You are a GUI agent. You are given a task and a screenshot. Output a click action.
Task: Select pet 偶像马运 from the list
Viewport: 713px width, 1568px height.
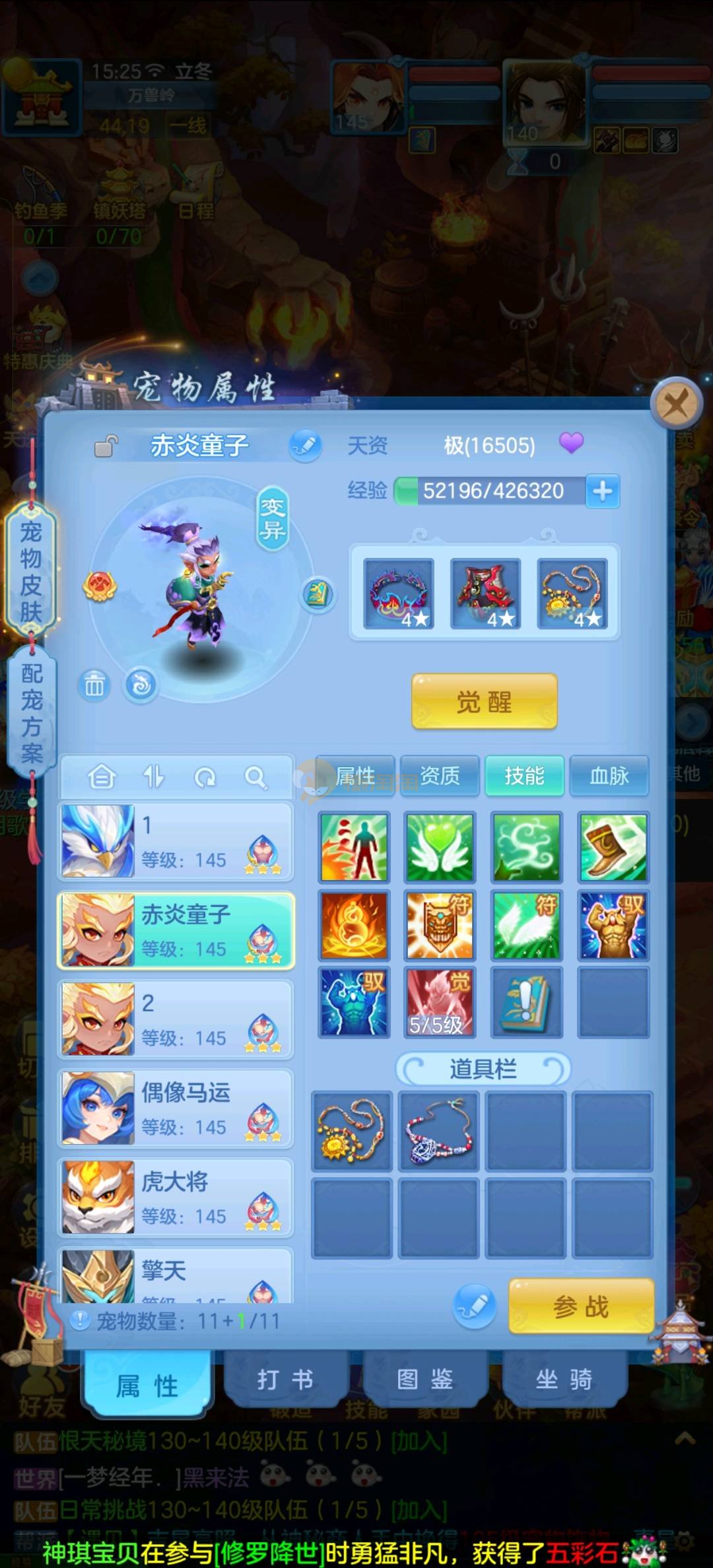coord(176,1107)
